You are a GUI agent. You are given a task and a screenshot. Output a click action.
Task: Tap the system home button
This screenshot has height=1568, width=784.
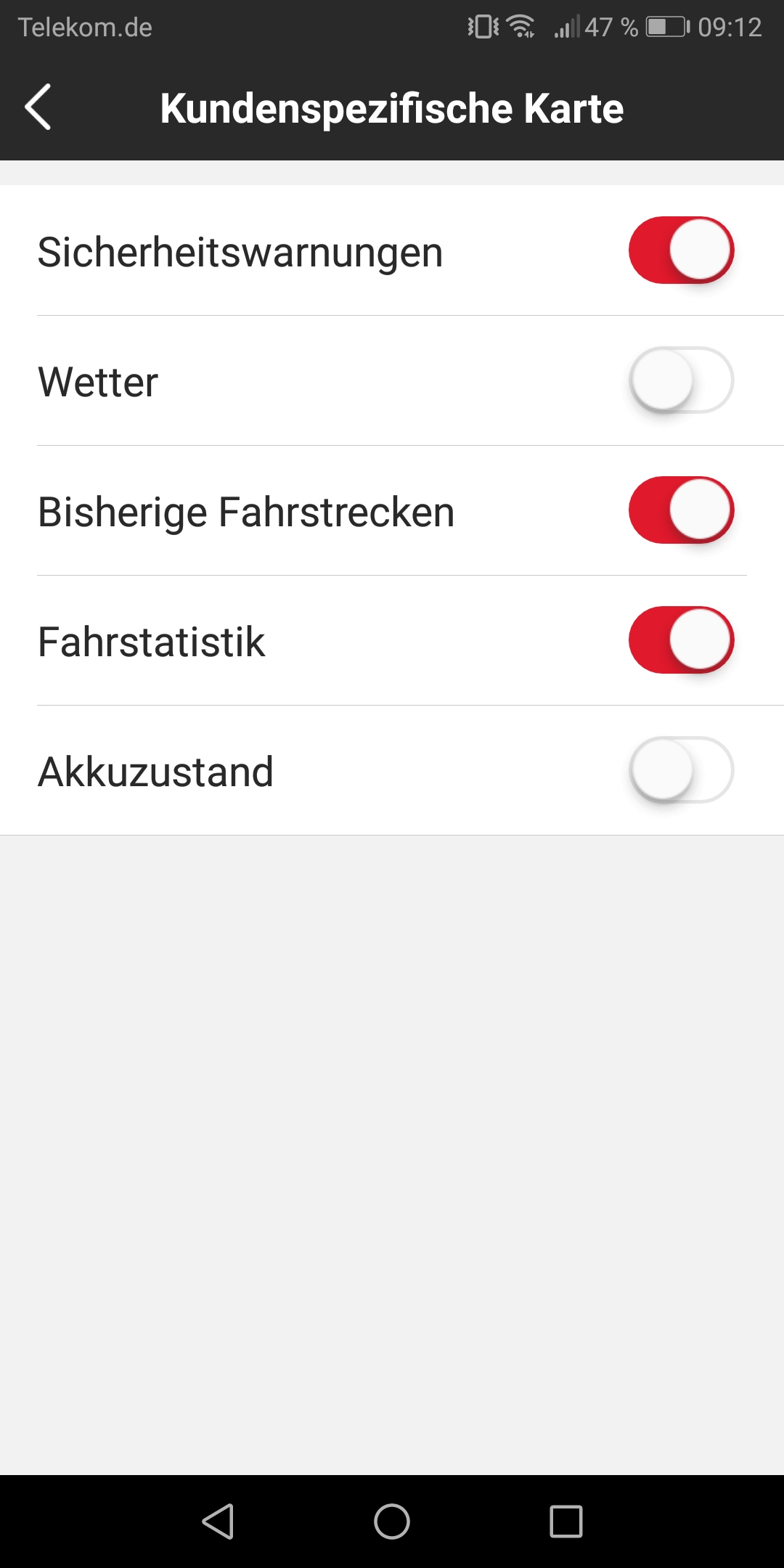tap(392, 1521)
